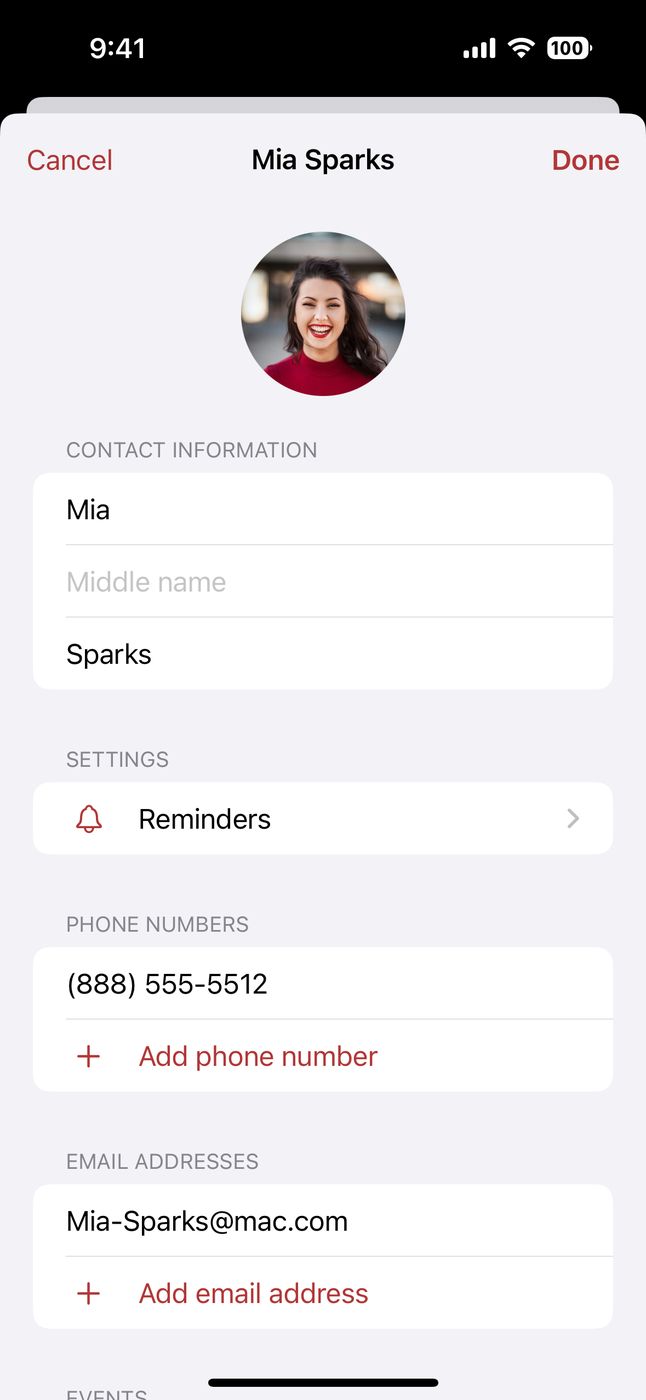The width and height of the screenshot is (646, 1400).
Task: Edit the last name field Sparks
Action: 322,654
